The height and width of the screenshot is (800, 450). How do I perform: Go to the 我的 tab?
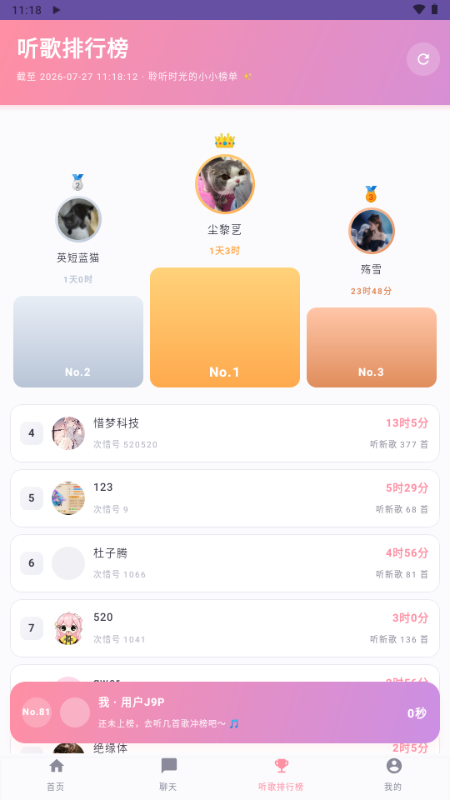393,774
